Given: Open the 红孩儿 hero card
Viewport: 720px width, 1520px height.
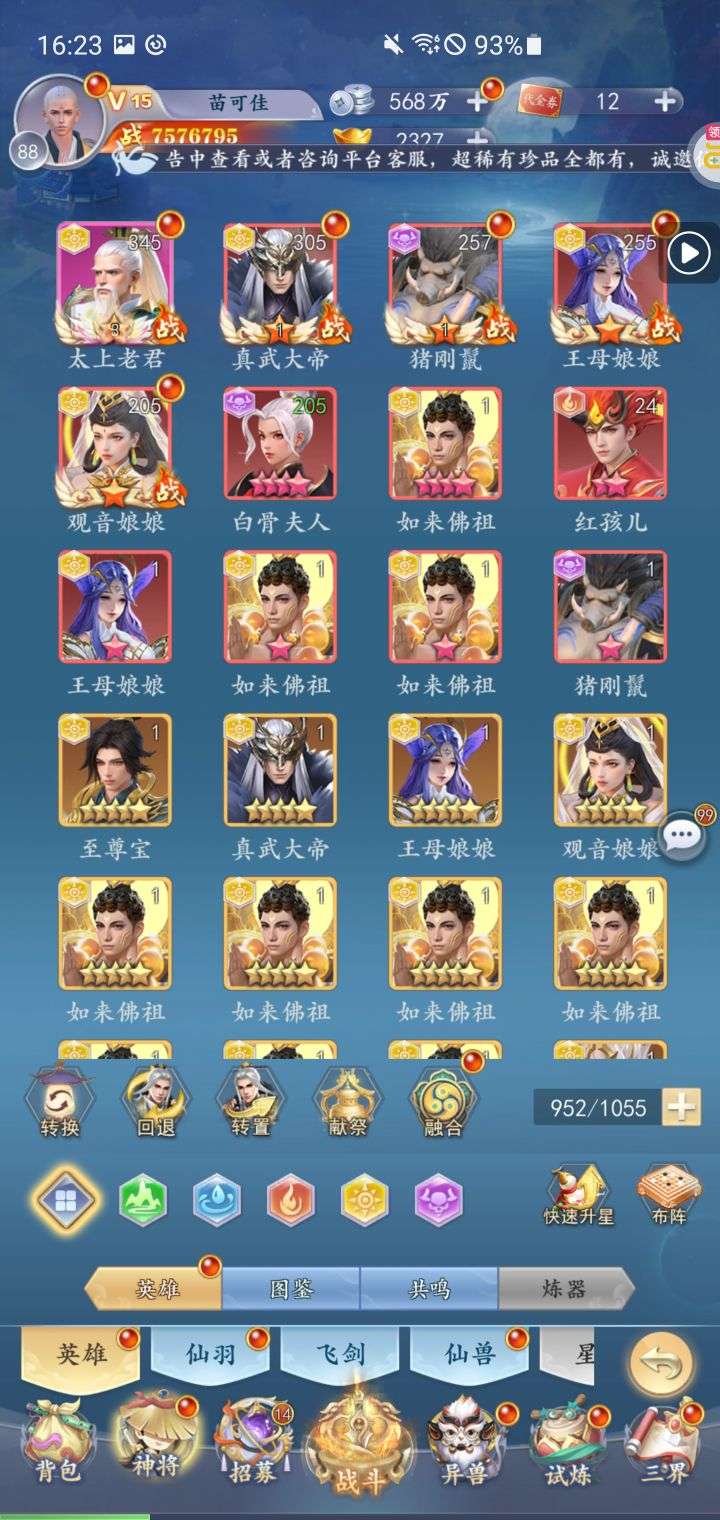Looking at the screenshot, I should click(x=611, y=444).
